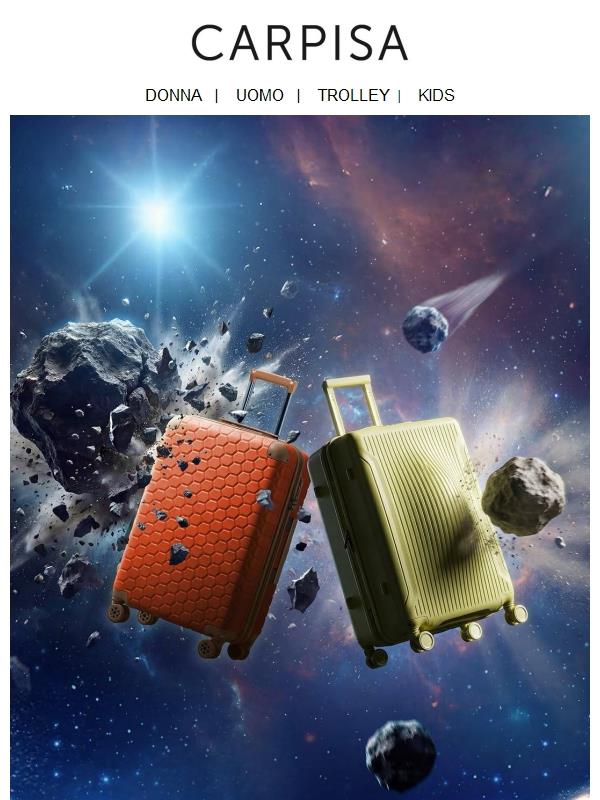Open the UOMO category link
600x800 pixels.
coord(259,96)
